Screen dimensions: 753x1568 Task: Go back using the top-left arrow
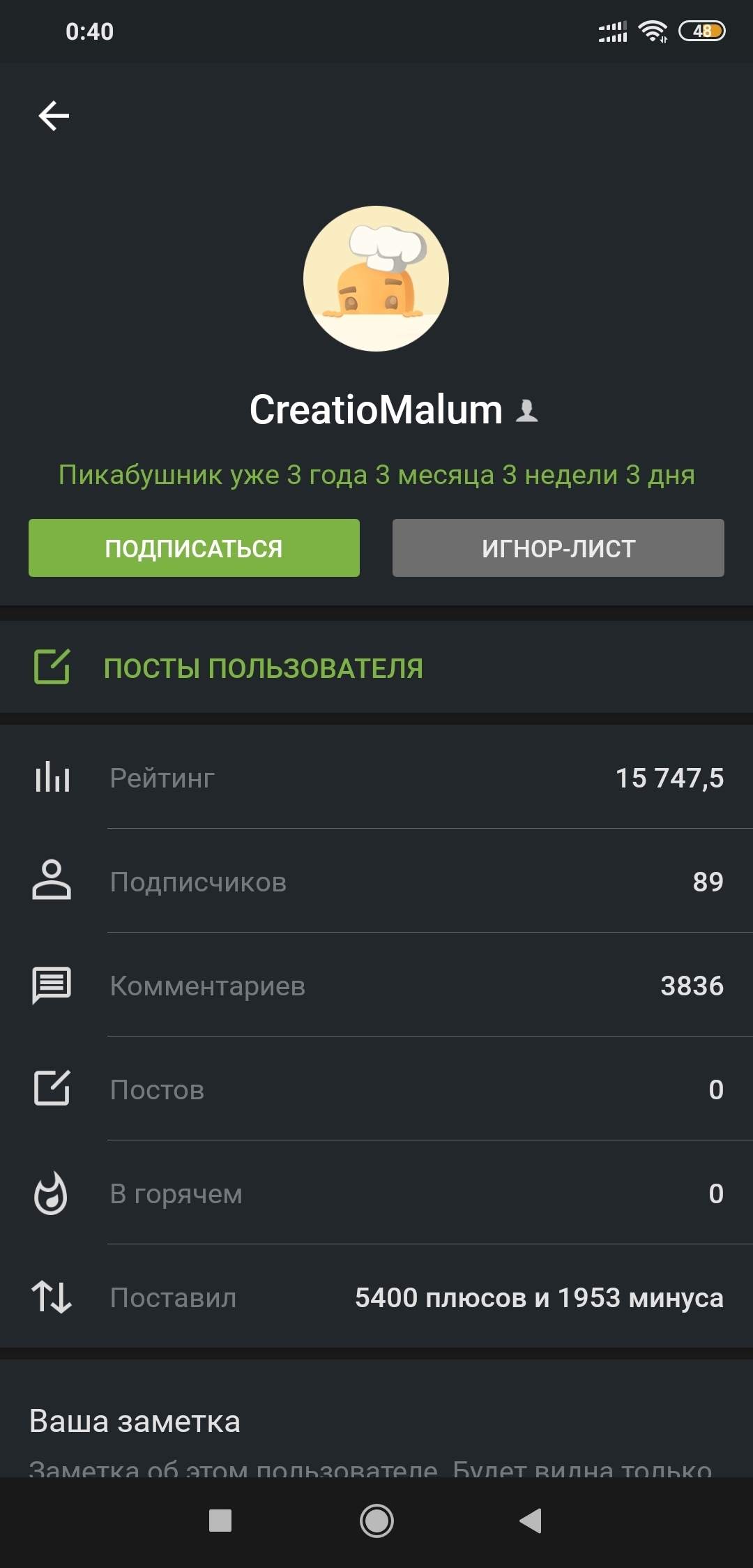tap(54, 116)
